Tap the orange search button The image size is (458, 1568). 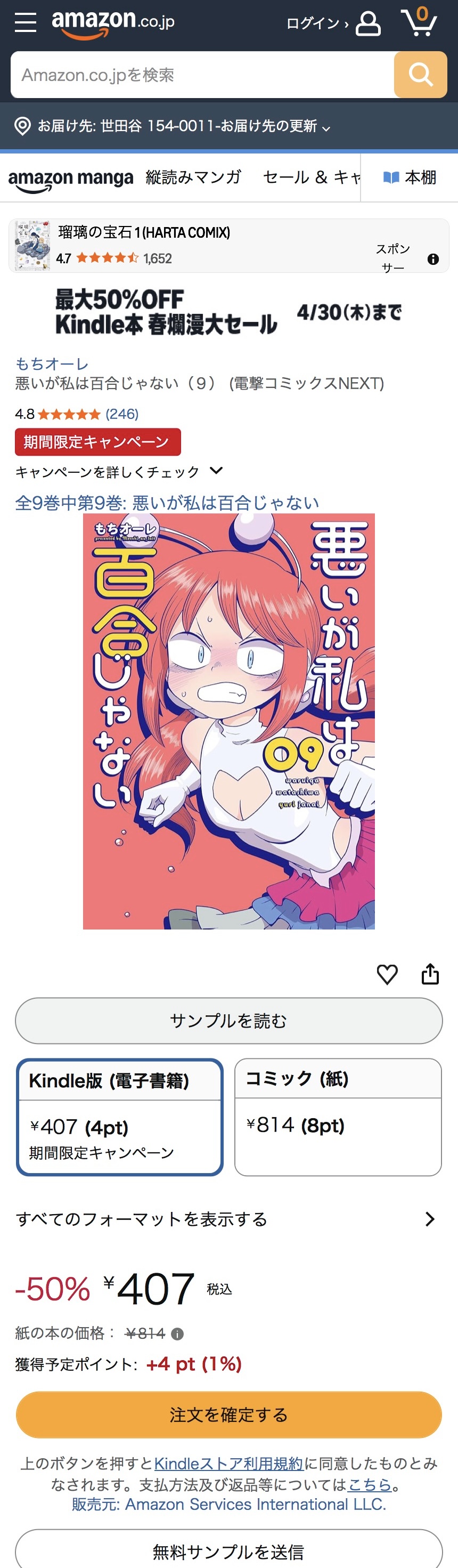click(x=420, y=75)
